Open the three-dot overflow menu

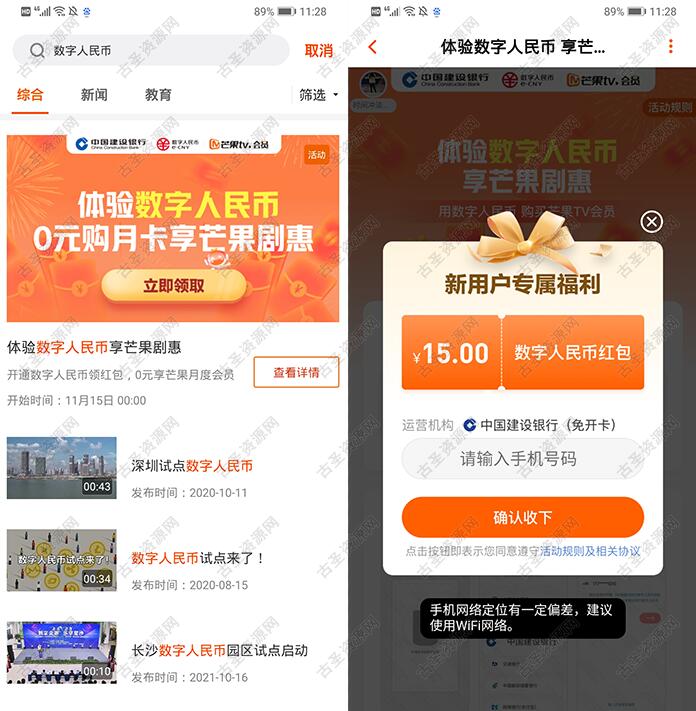tap(671, 47)
